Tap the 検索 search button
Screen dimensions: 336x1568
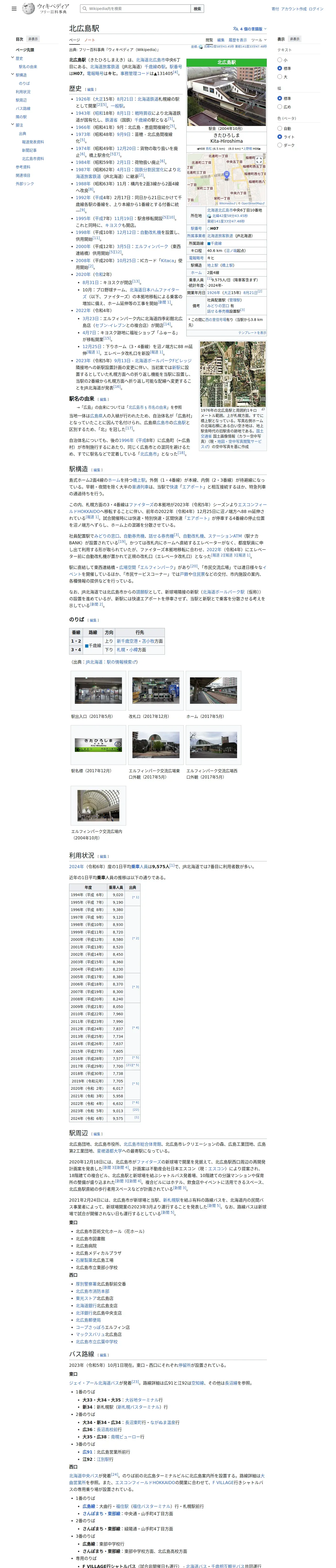[197, 9]
